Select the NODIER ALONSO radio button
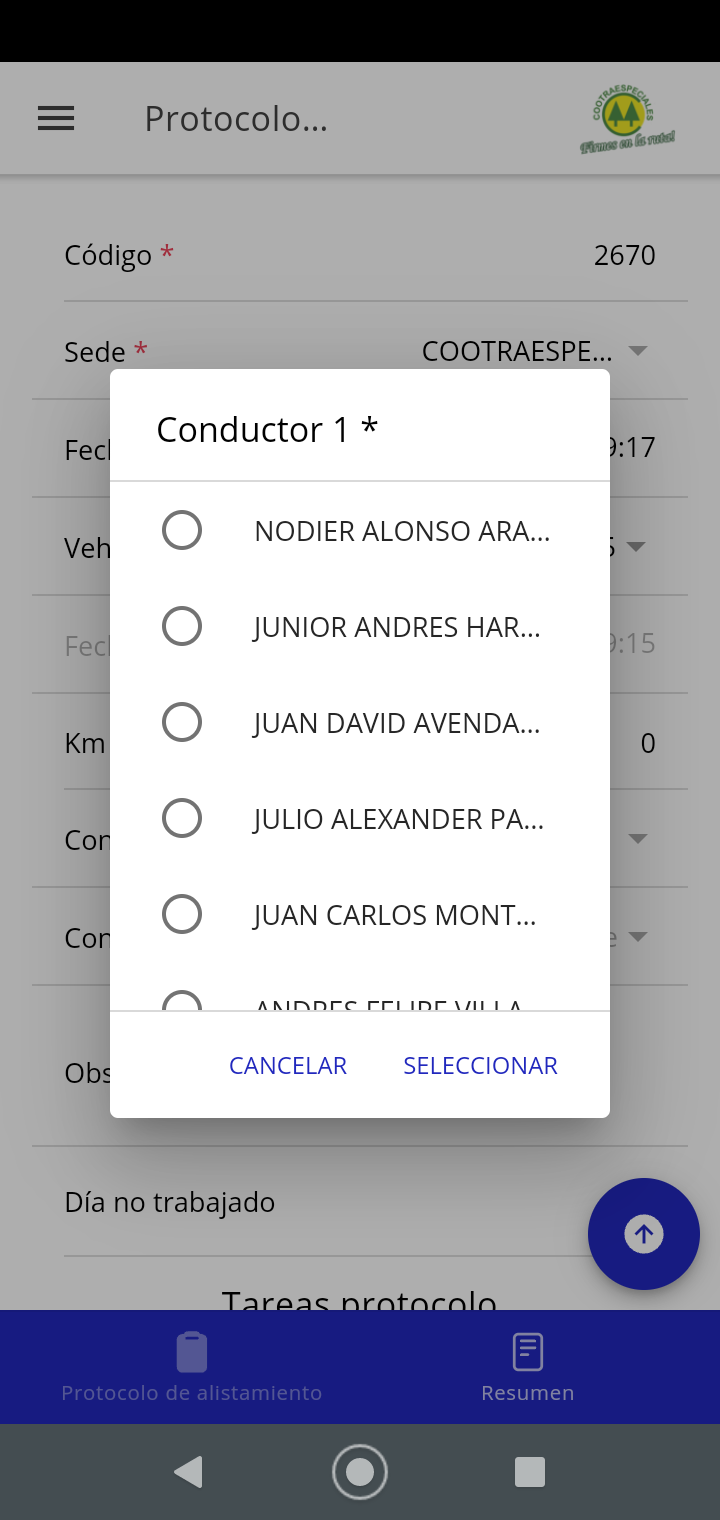This screenshot has width=720, height=1520. (x=182, y=530)
